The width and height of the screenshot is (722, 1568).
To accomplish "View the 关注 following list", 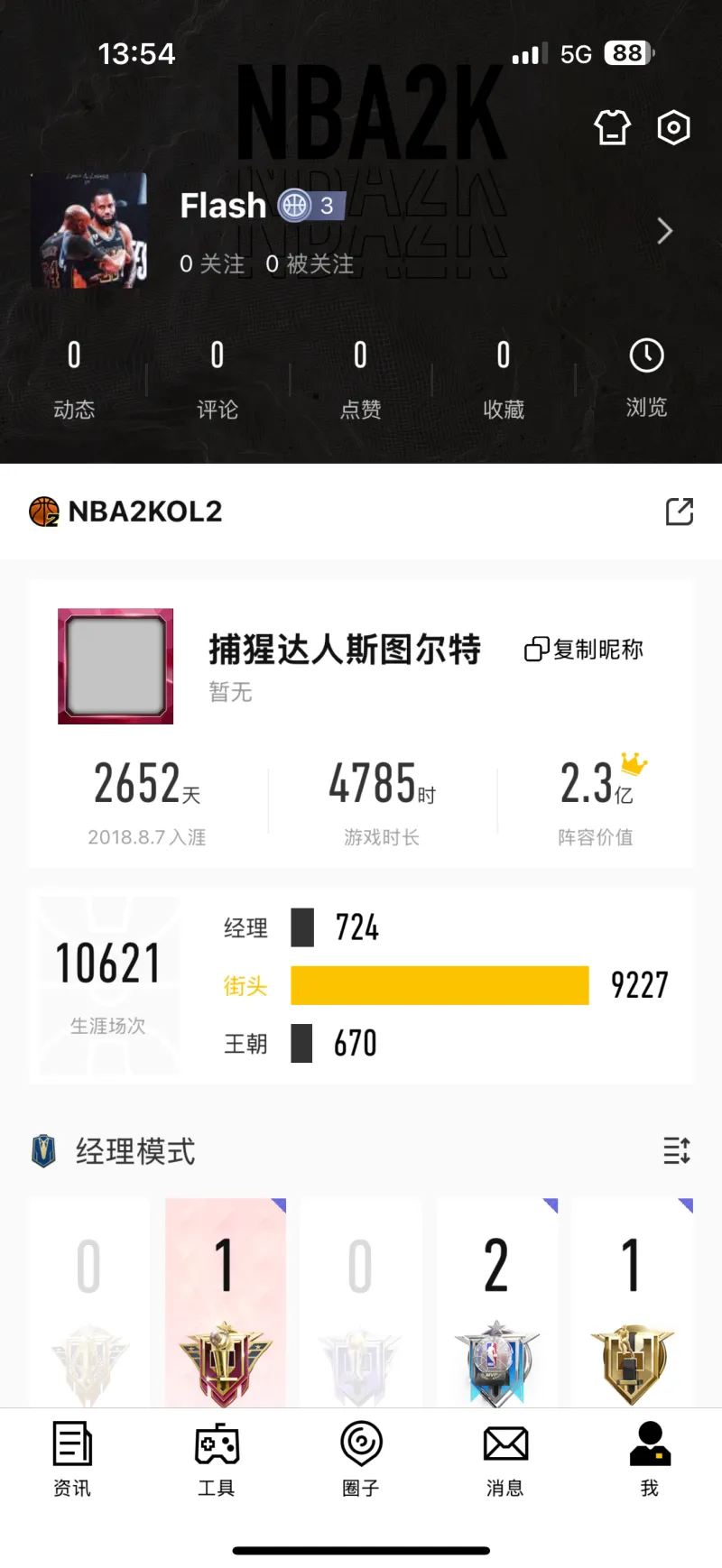I will point(212,264).
